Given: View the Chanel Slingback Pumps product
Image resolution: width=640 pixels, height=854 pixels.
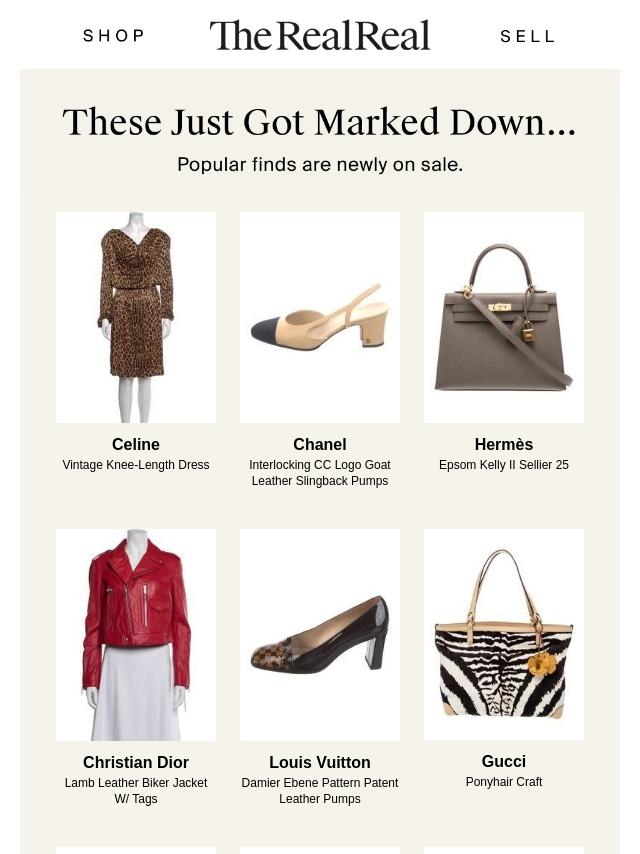Looking at the screenshot, I should pyautogui.click(x=320, y=317).
